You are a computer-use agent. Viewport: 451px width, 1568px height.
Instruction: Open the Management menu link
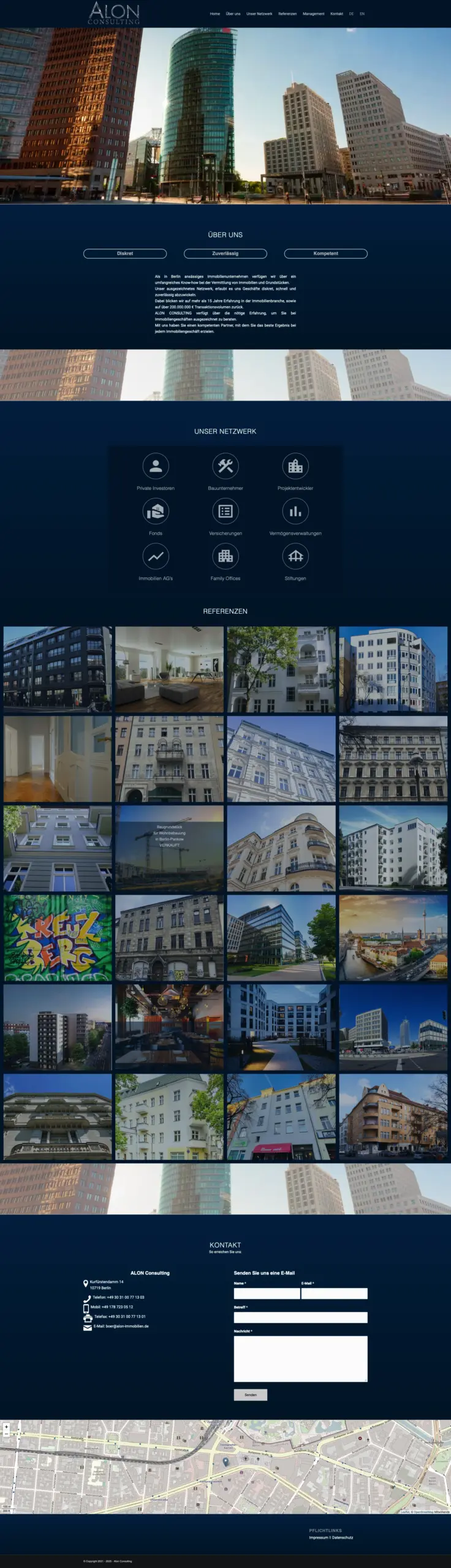(x=313, y=13)
